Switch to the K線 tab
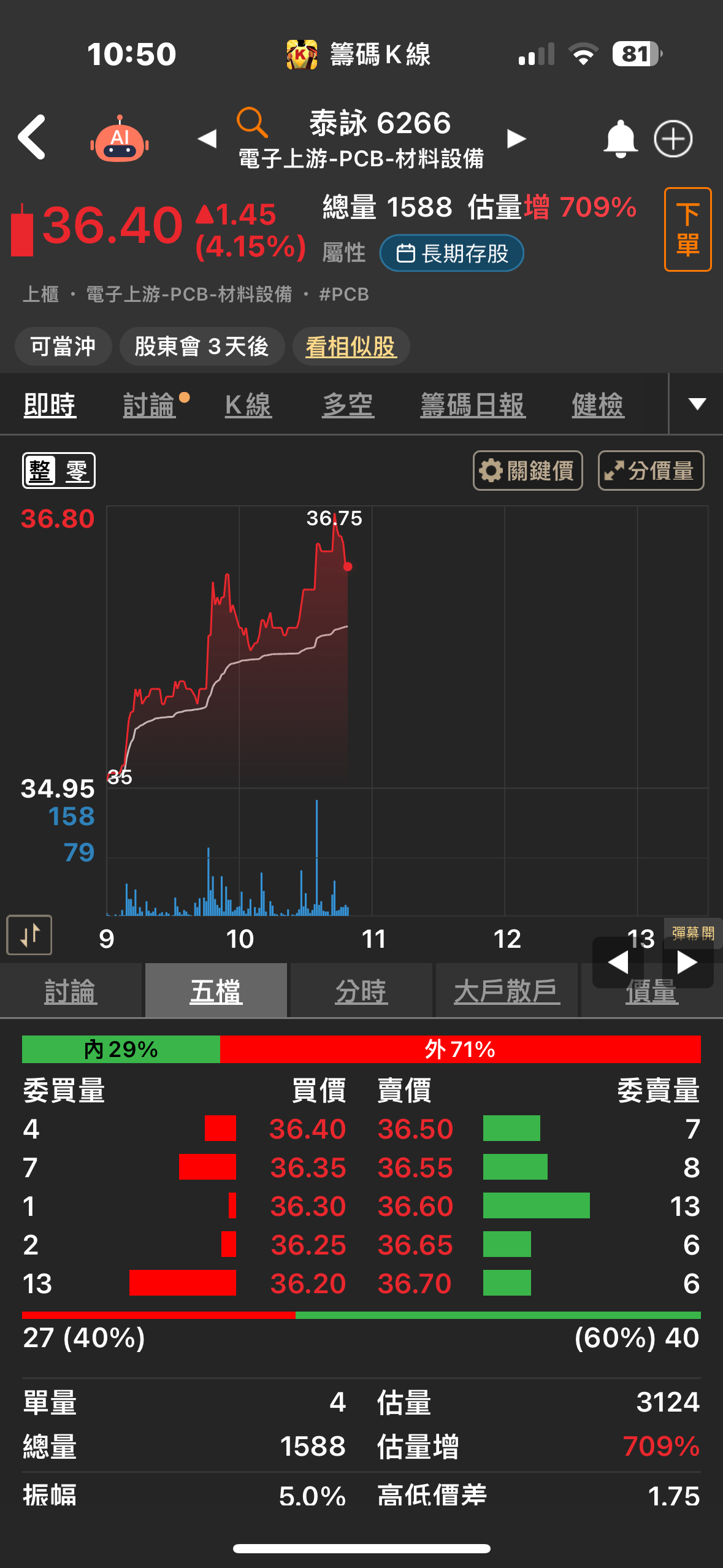723x1568 pixels. pos(248,405)
